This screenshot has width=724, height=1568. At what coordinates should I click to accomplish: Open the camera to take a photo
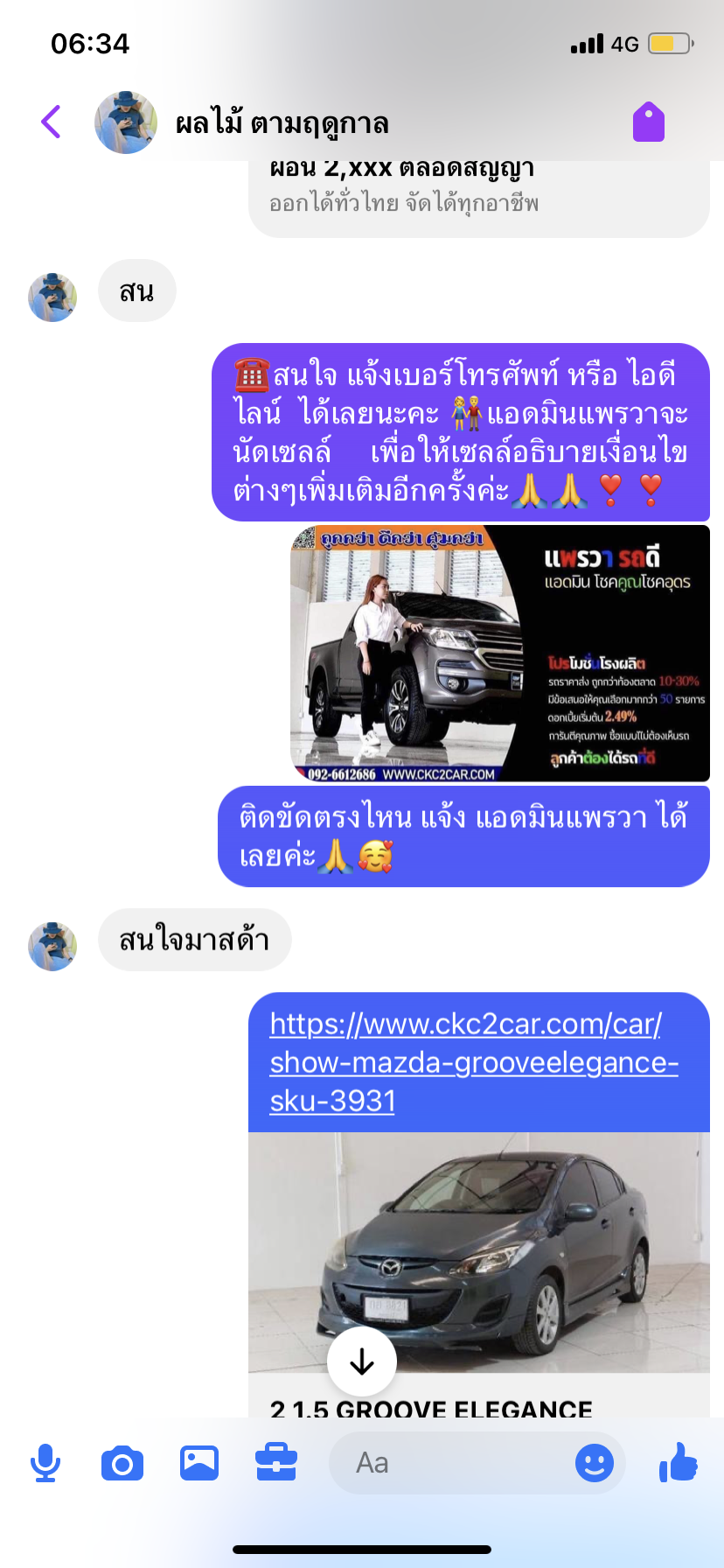122,1463
